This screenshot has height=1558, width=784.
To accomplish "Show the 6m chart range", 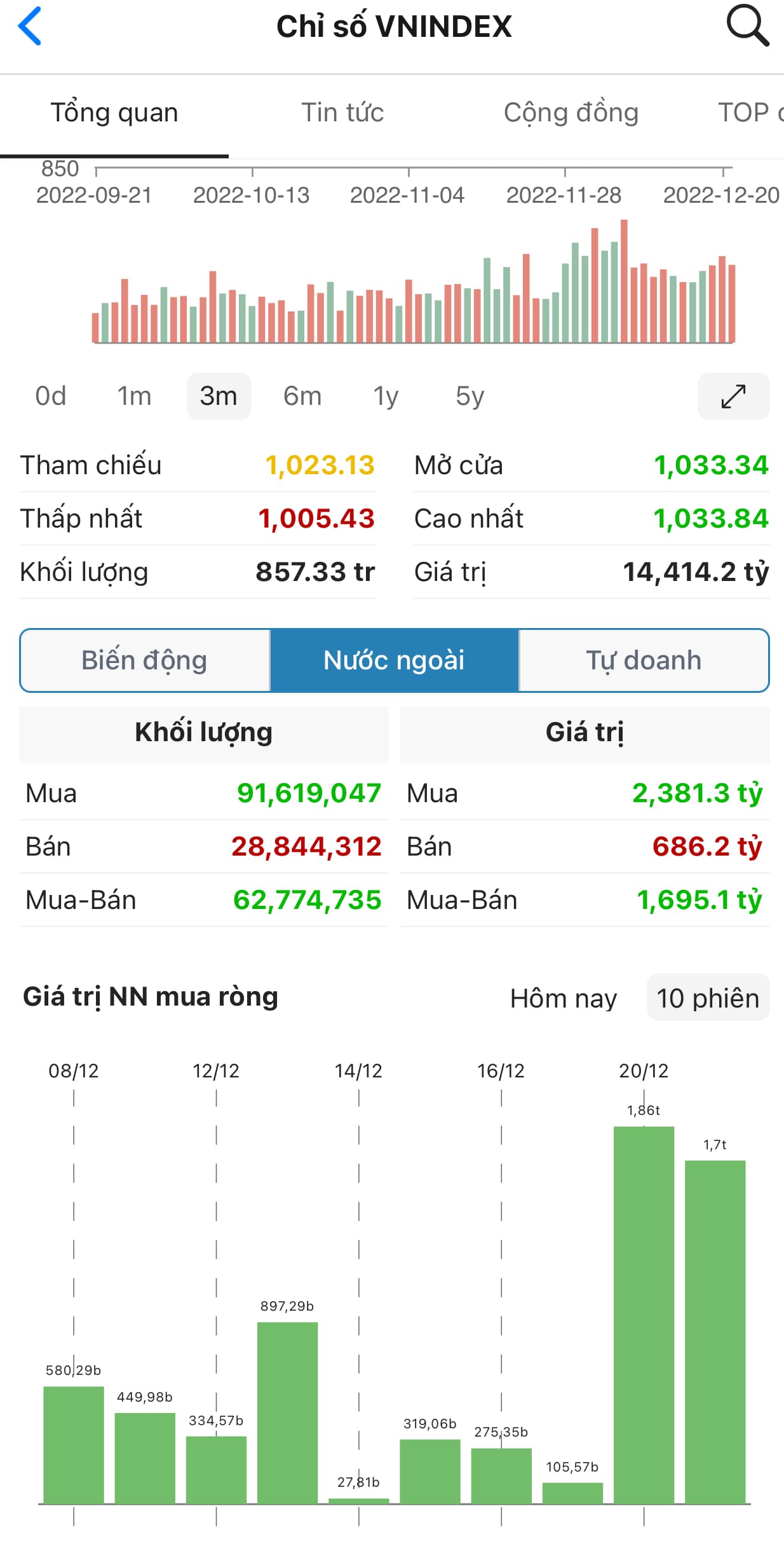I will point(302,396).
